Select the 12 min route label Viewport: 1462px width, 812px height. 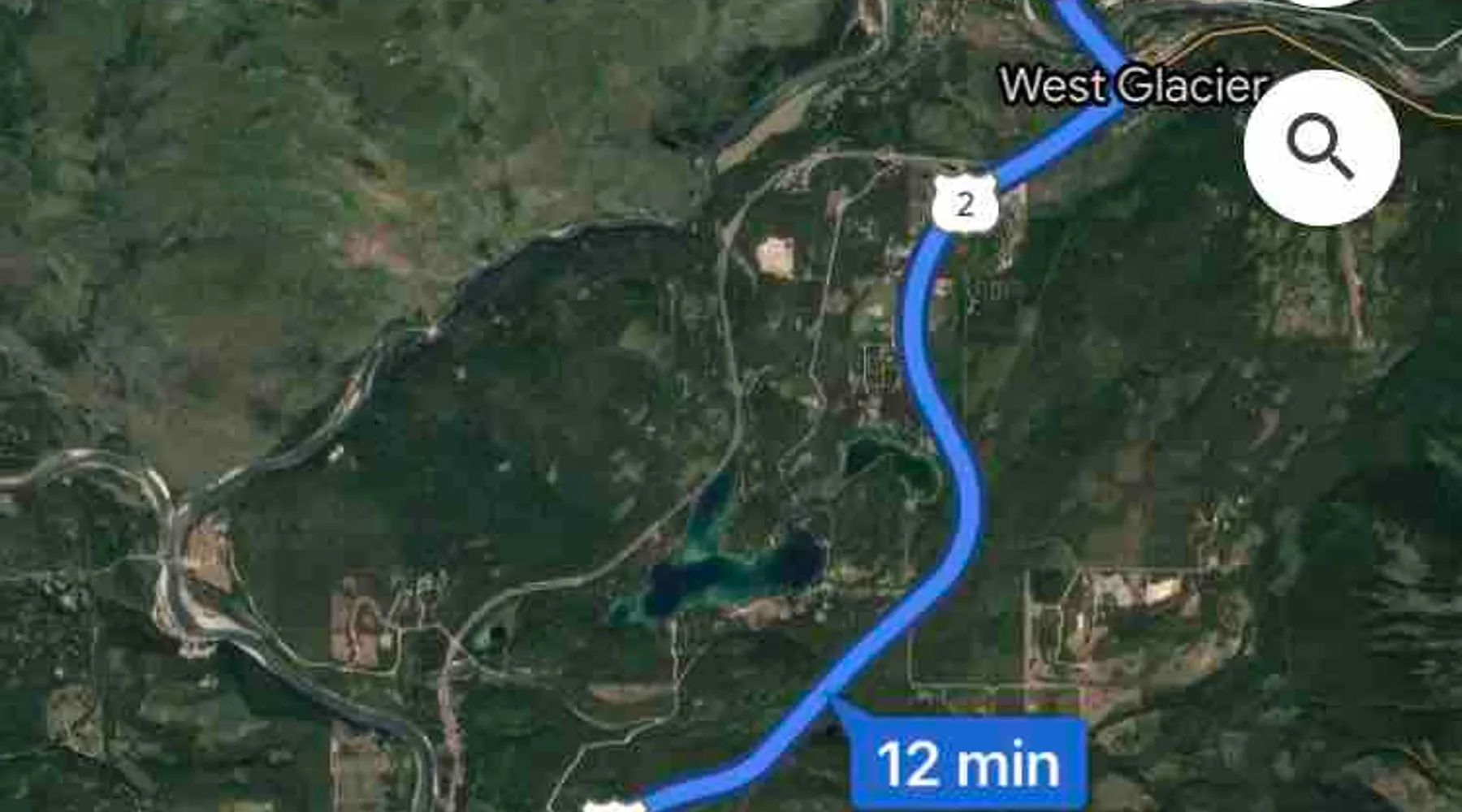[x=967, y=763]
